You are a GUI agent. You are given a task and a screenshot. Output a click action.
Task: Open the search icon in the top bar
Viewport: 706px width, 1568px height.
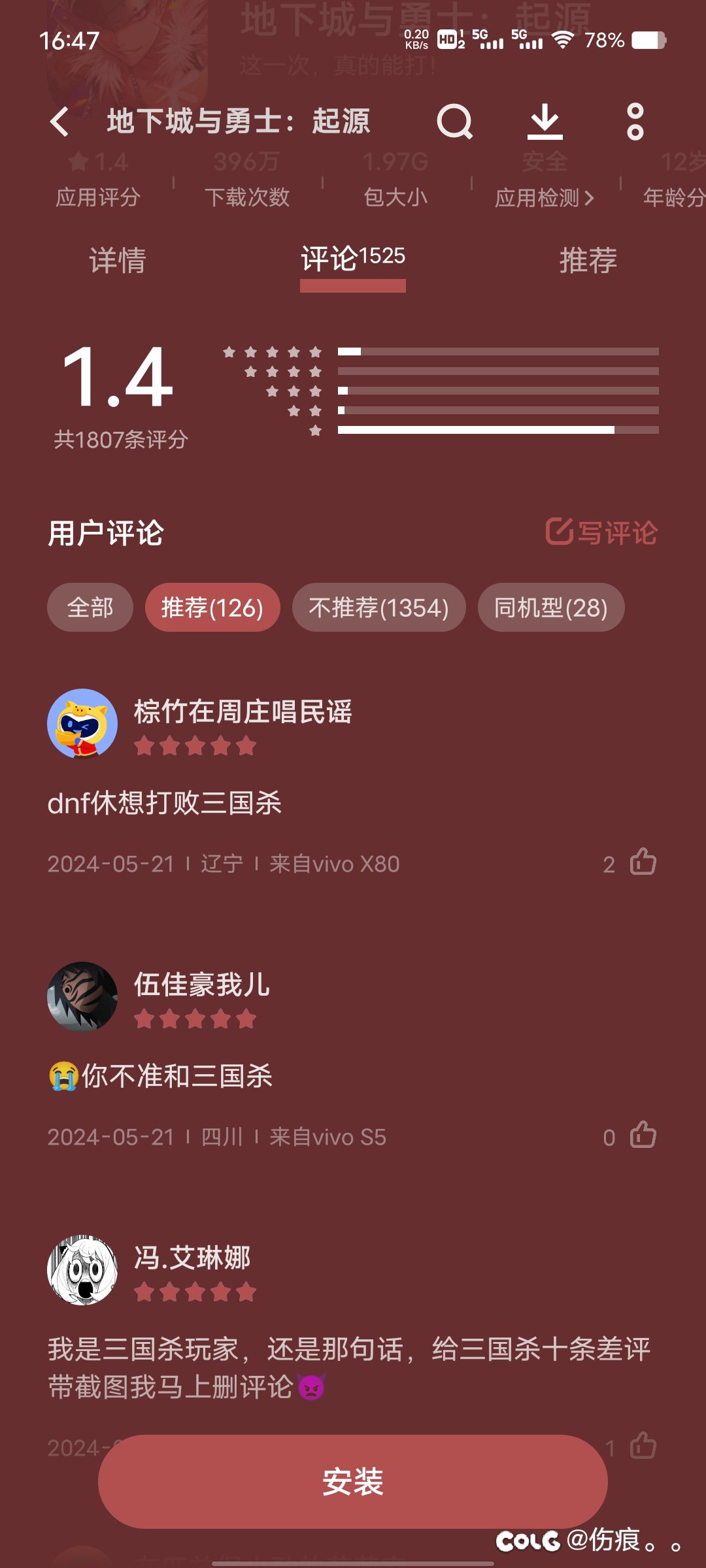click(x=454, y=122)
